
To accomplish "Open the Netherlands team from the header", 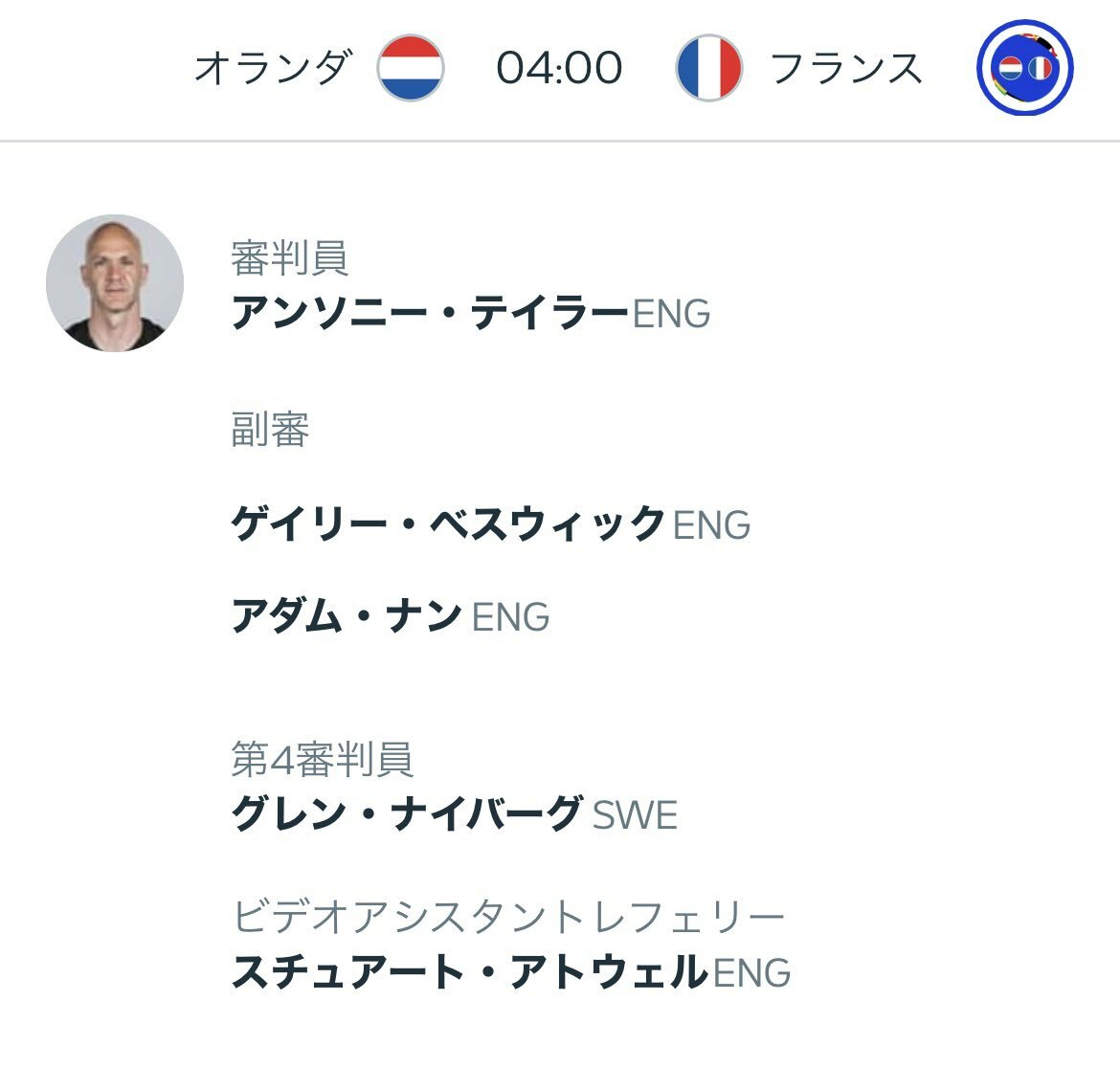I will (x=411, y=68).
